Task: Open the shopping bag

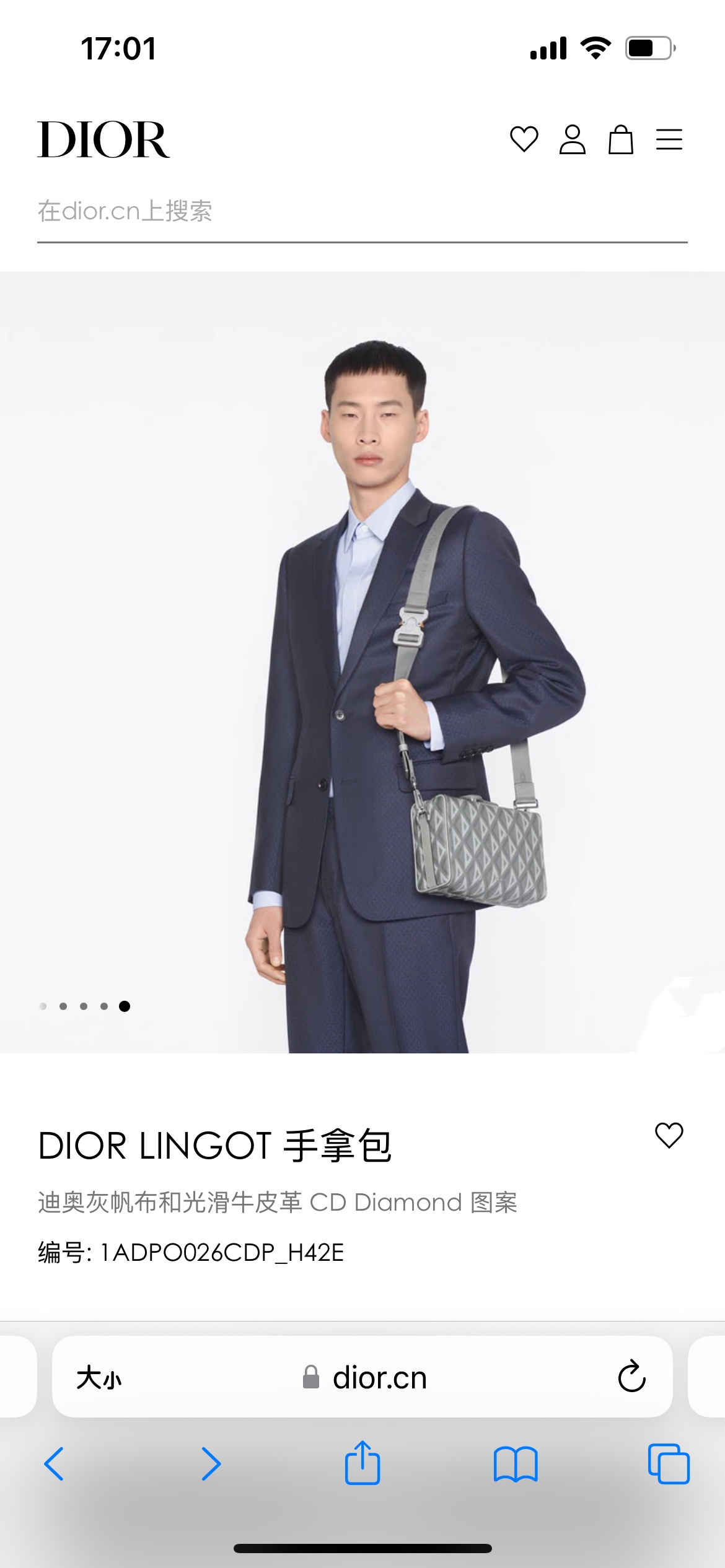Action: coord(620,139)
